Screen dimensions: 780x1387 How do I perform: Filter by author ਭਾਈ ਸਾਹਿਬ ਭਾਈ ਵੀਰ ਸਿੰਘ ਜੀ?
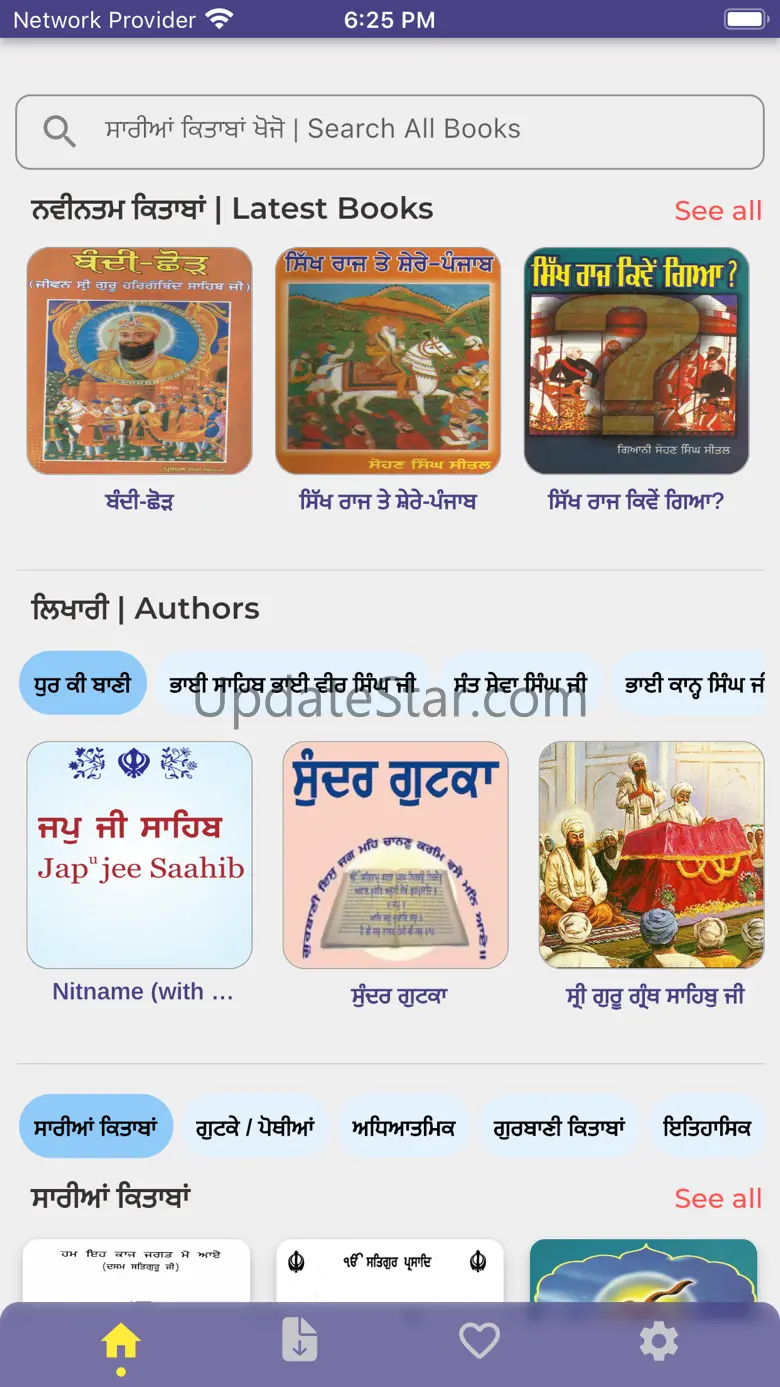coord(293,684)
